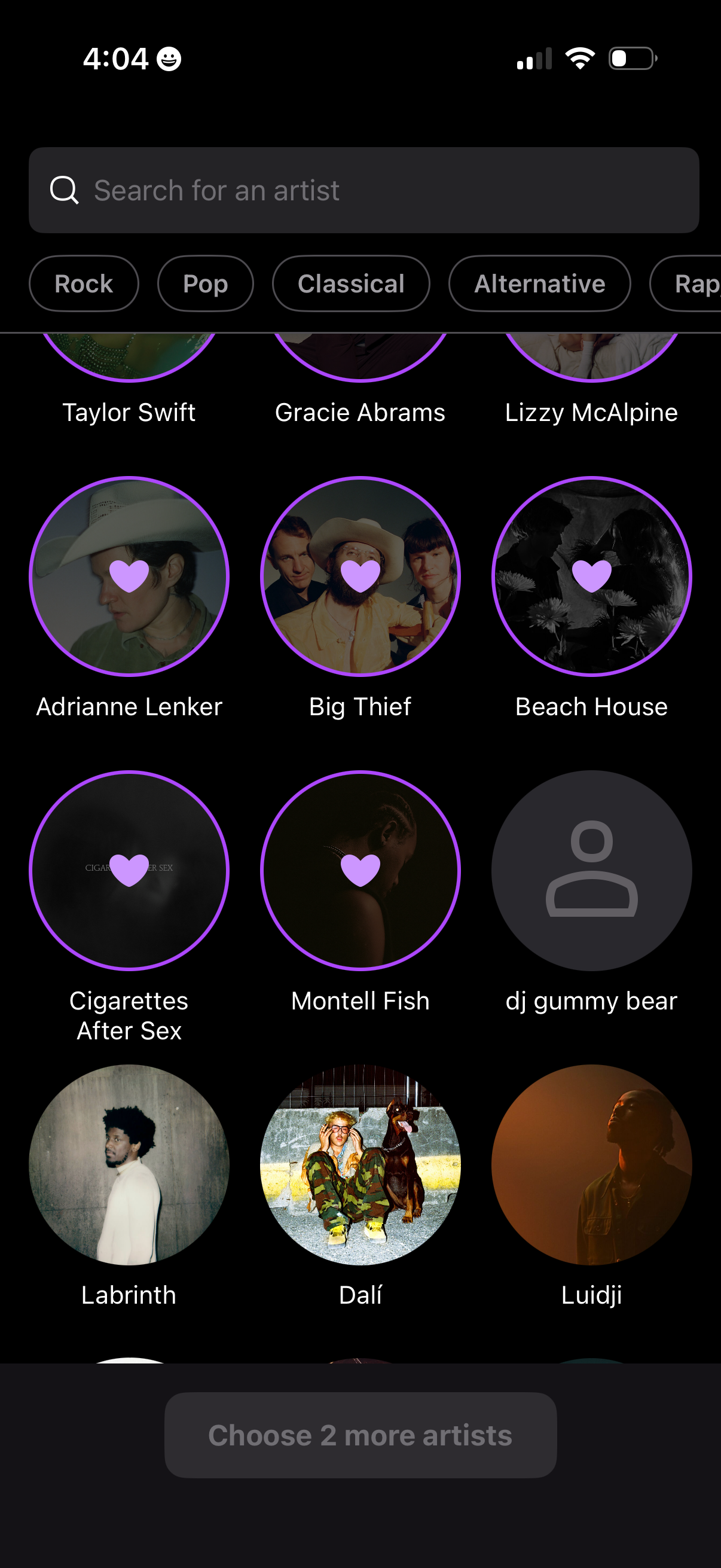Tap the heart icon on Montell Fish
The width and height of the screenshot is (721, 1568).
pos(360,872)
